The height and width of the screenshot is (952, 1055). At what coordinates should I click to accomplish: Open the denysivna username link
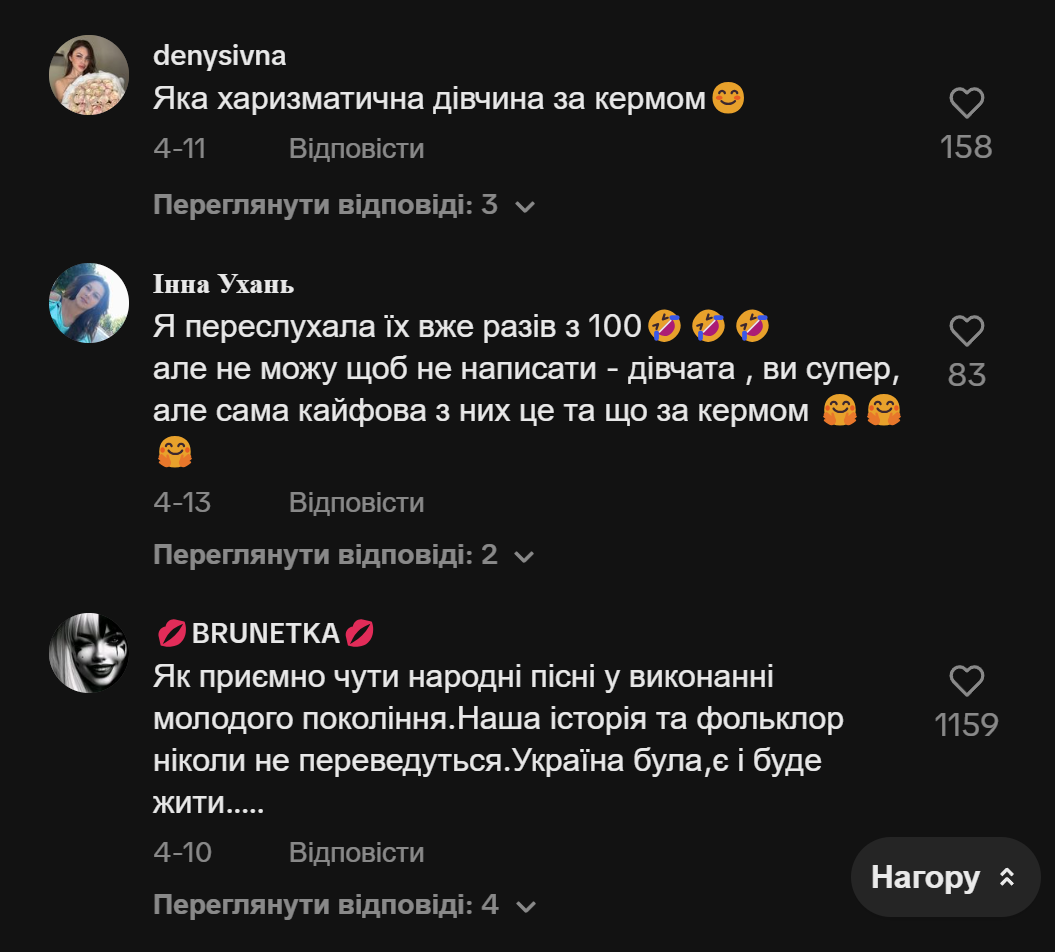(219, 56)
